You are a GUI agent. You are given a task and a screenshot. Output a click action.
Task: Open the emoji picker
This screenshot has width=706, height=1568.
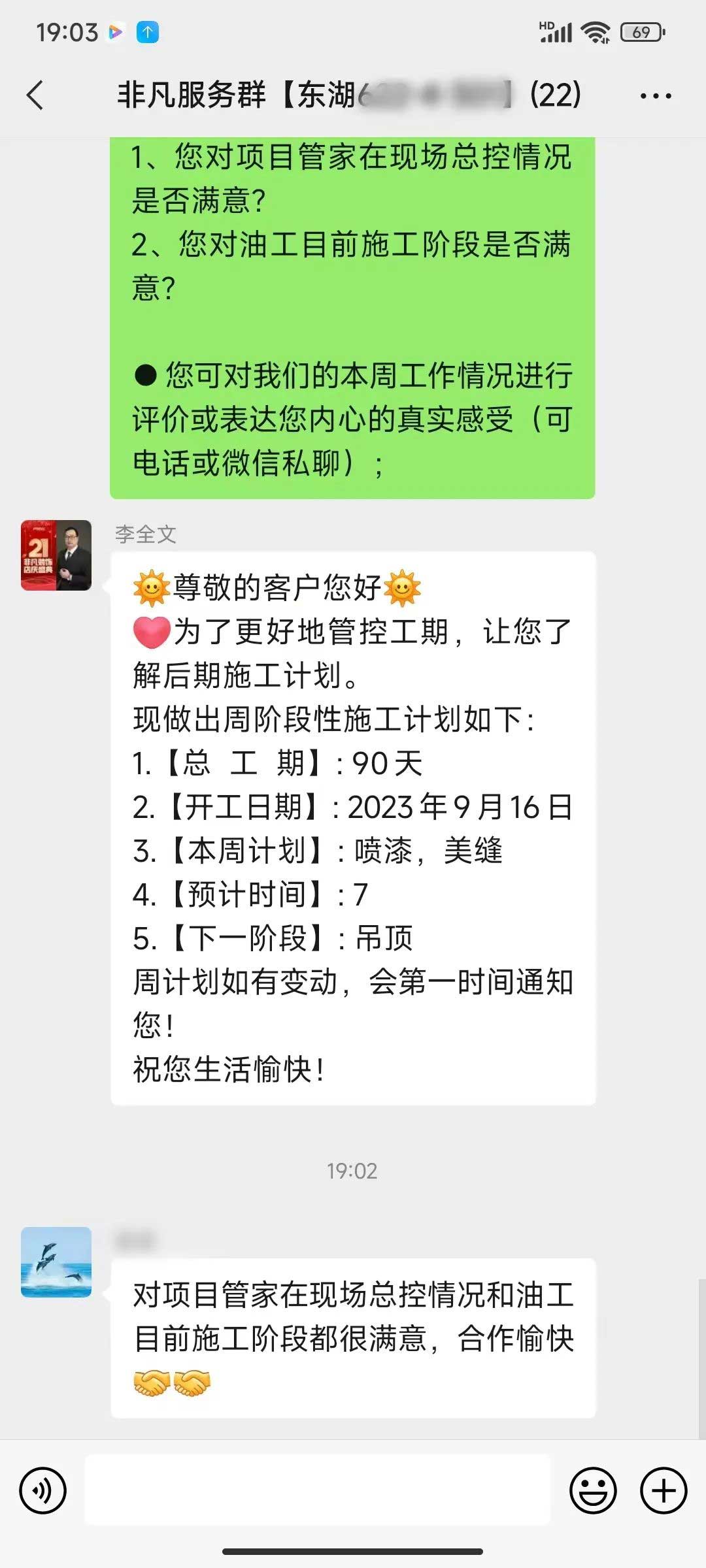(x=593, y=1490)
